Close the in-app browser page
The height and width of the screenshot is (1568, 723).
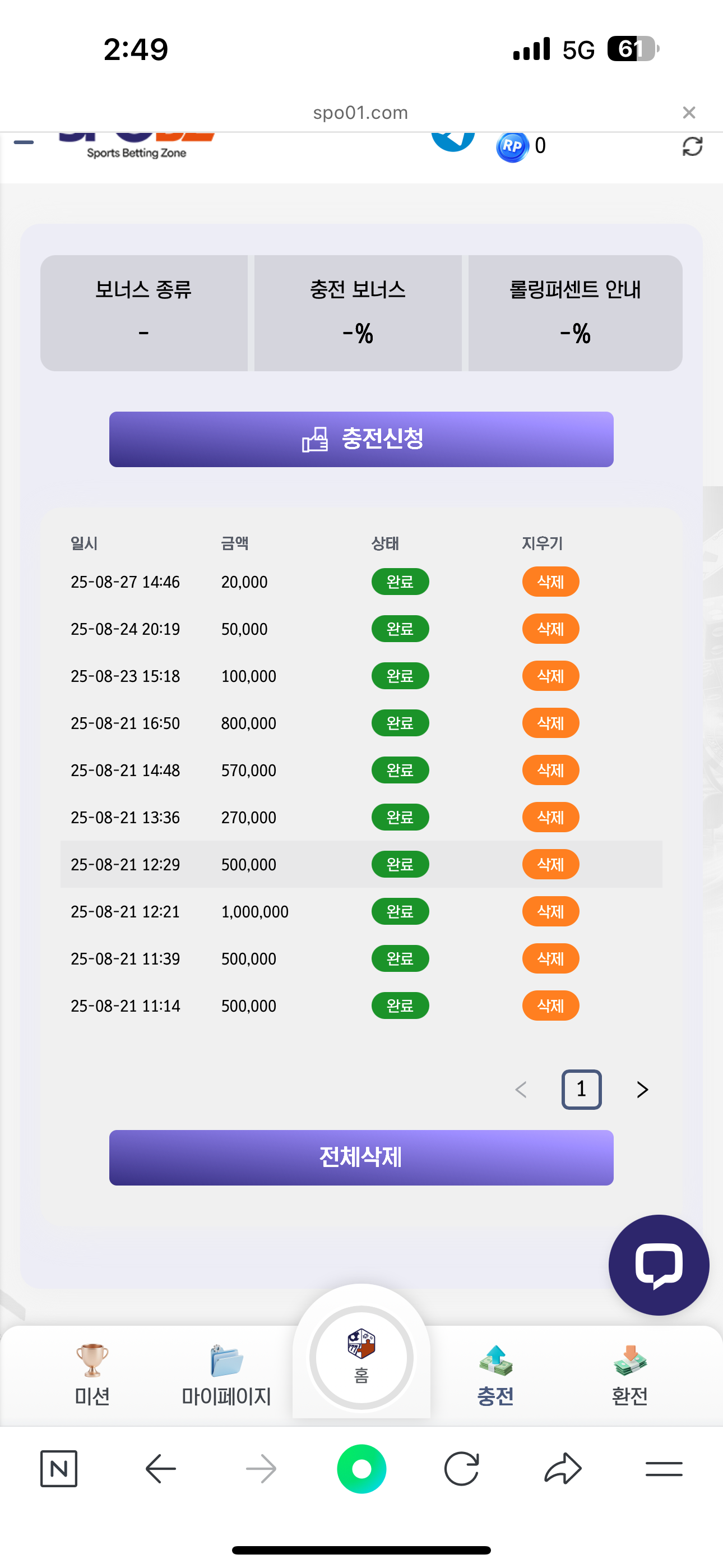tap(688, 113)
